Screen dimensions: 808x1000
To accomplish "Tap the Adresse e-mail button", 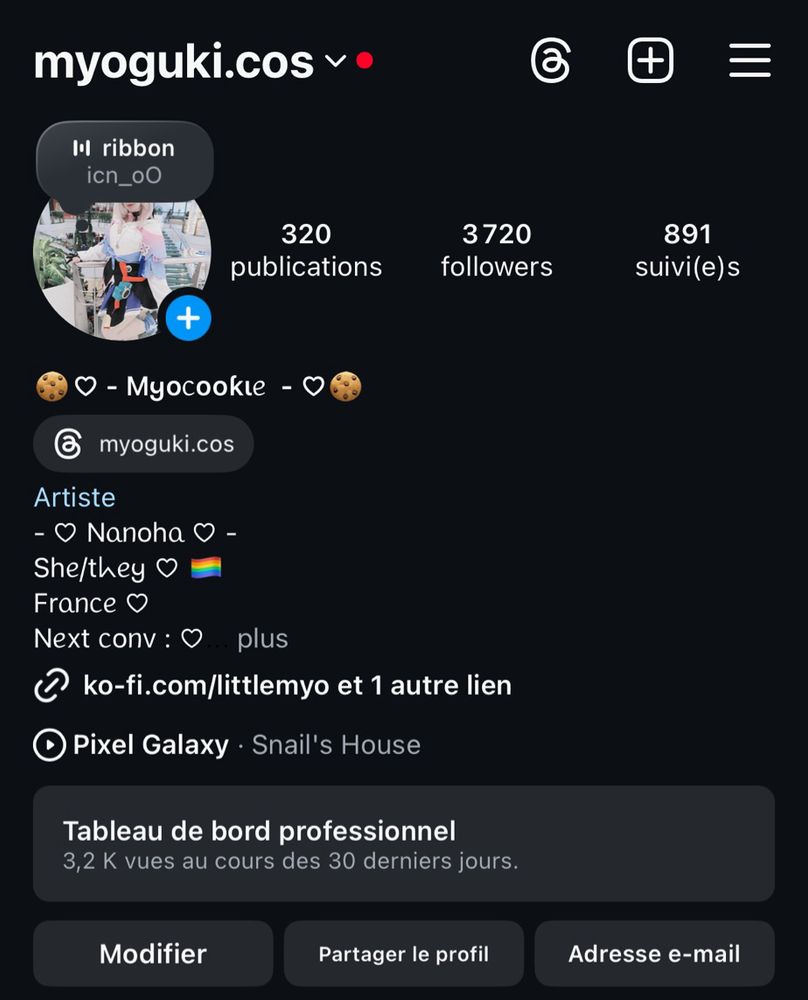I will 655,953.
